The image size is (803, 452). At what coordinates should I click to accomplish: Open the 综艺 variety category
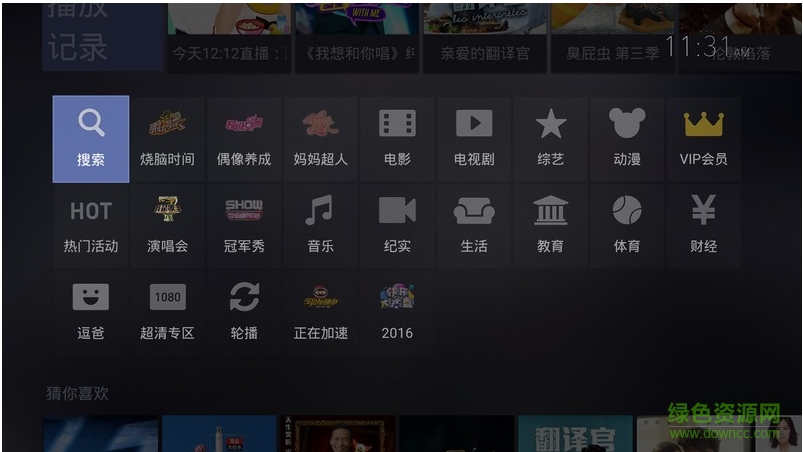[550, 139]
